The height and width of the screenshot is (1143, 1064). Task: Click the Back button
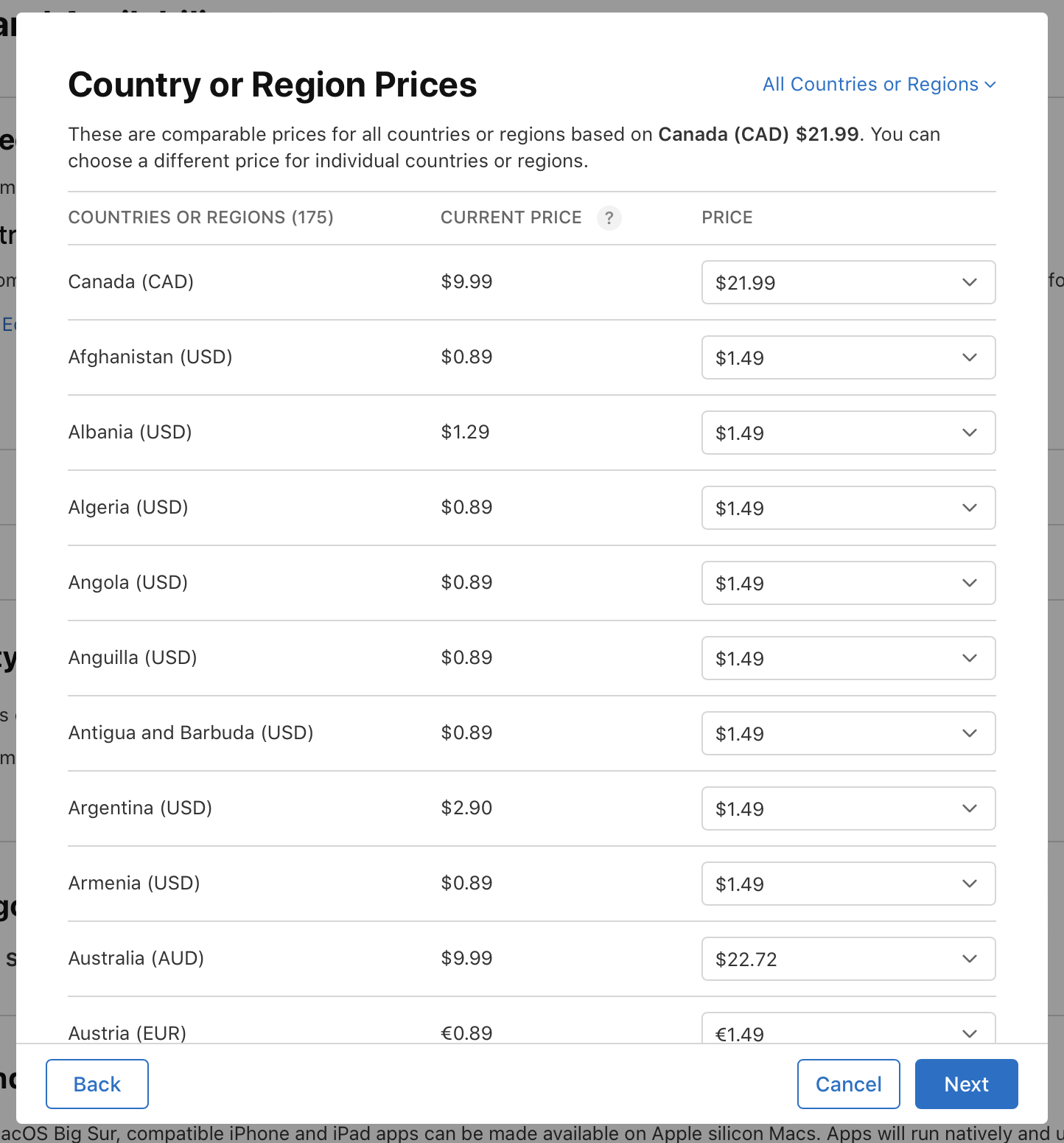pos(97,1084)
